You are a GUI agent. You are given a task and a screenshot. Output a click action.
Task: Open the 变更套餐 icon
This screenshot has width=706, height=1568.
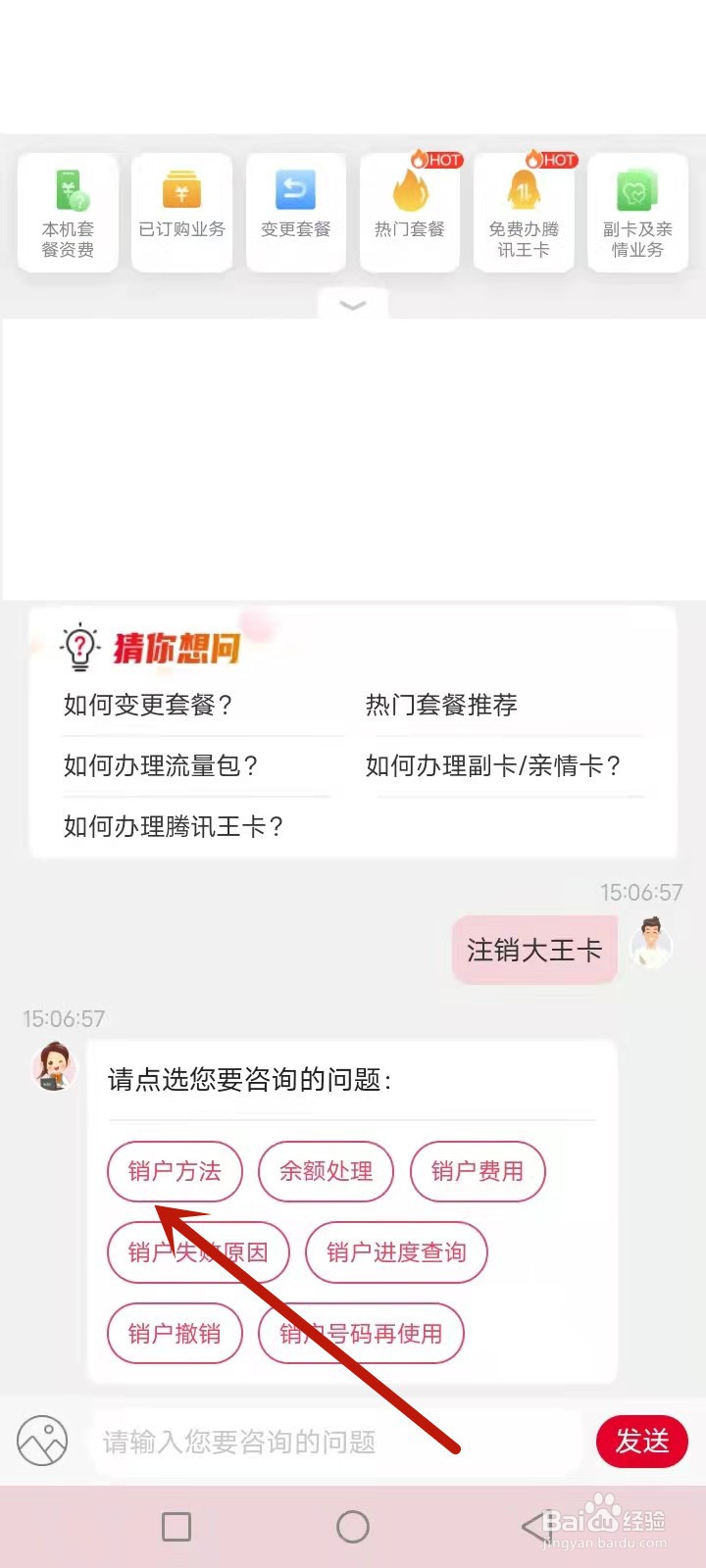click(x=294, y=211)
